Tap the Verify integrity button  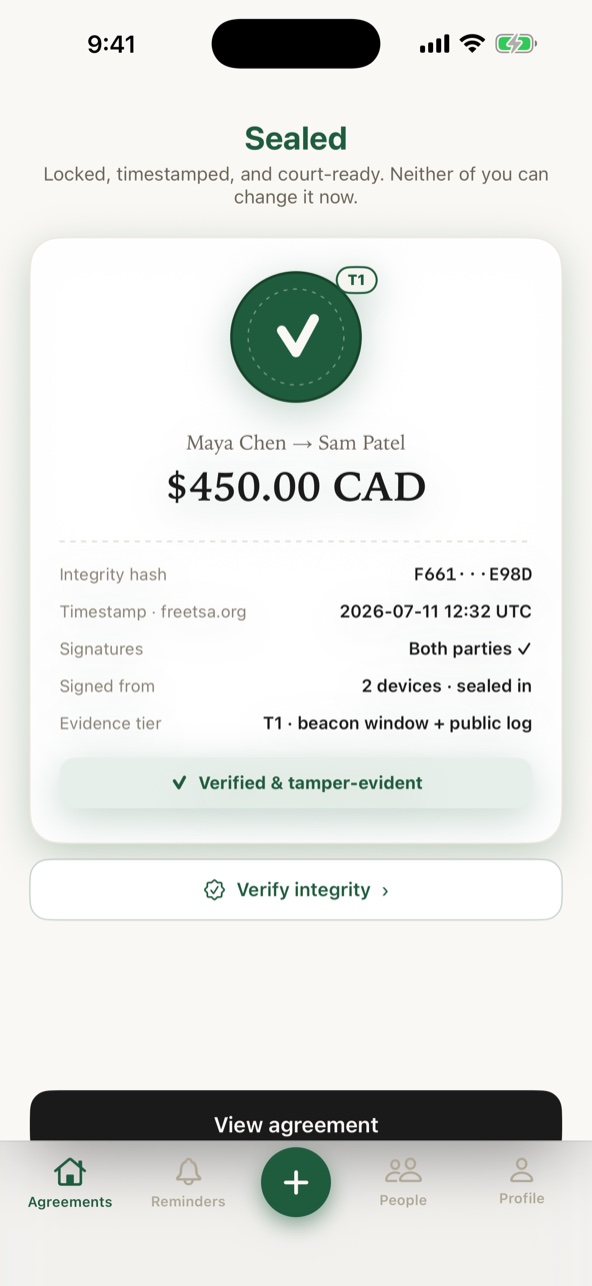click(x=296, y=890)
